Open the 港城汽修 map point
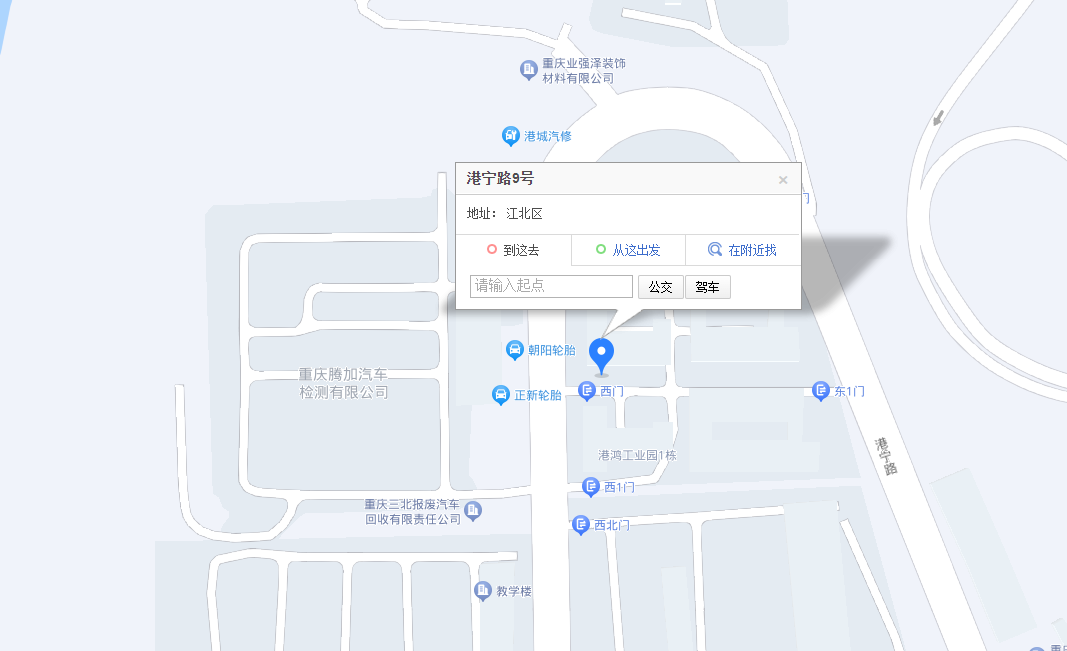 pos(511,136)
